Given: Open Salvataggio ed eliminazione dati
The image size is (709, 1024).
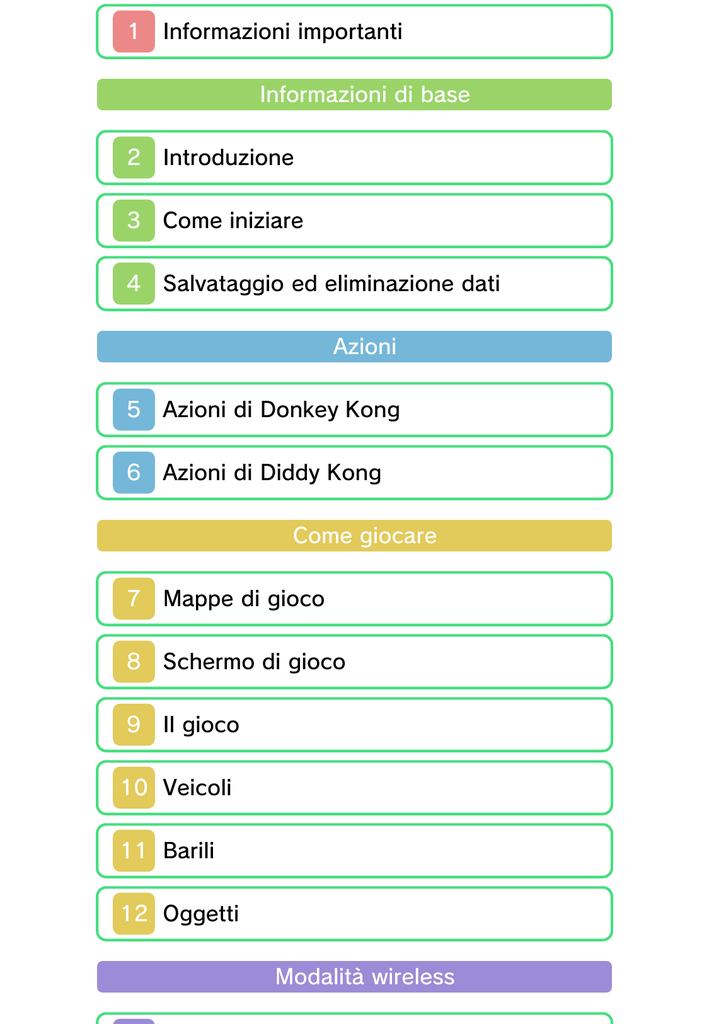Looking at the screenshot, I should [354, 284].
